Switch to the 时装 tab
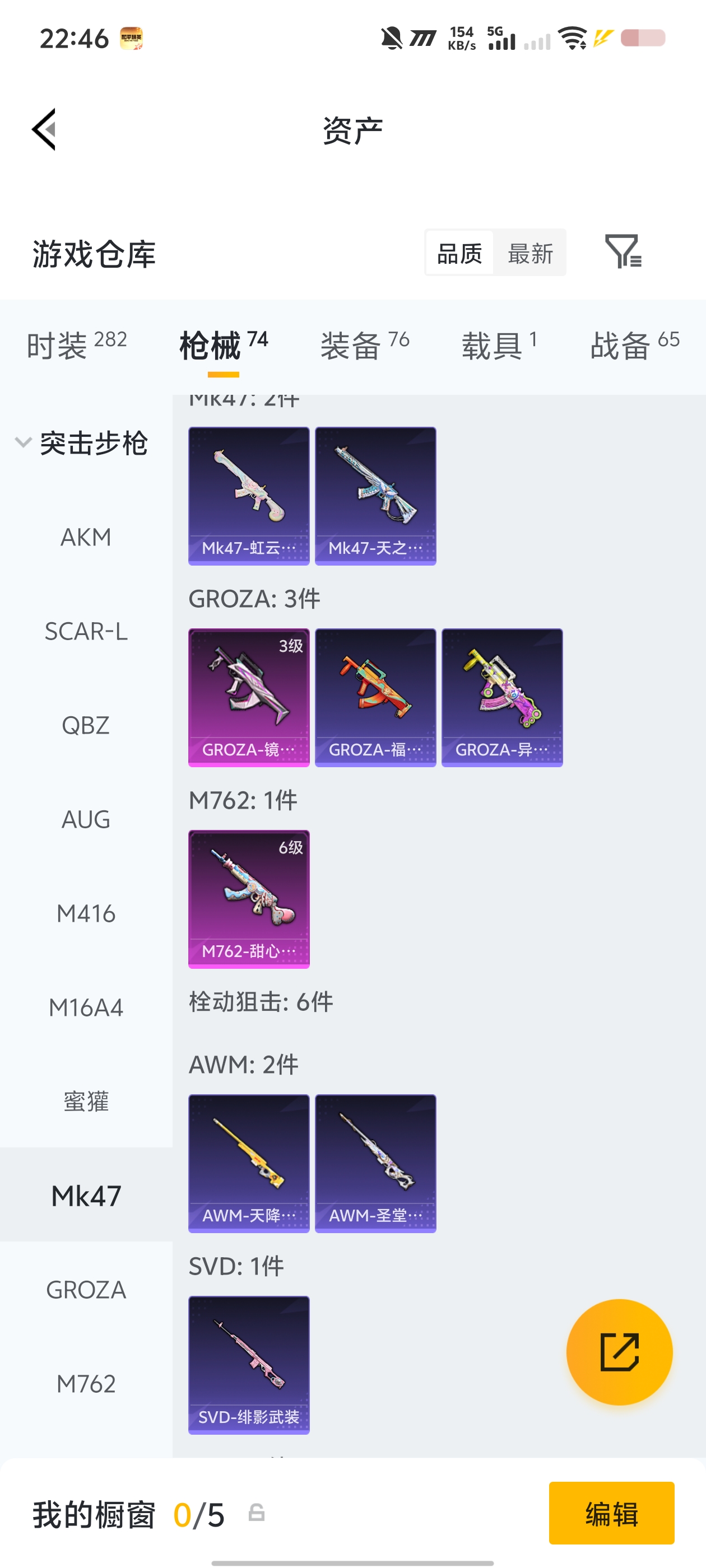The width and height of the screenshot is (706, 1568). pos(76,345)
